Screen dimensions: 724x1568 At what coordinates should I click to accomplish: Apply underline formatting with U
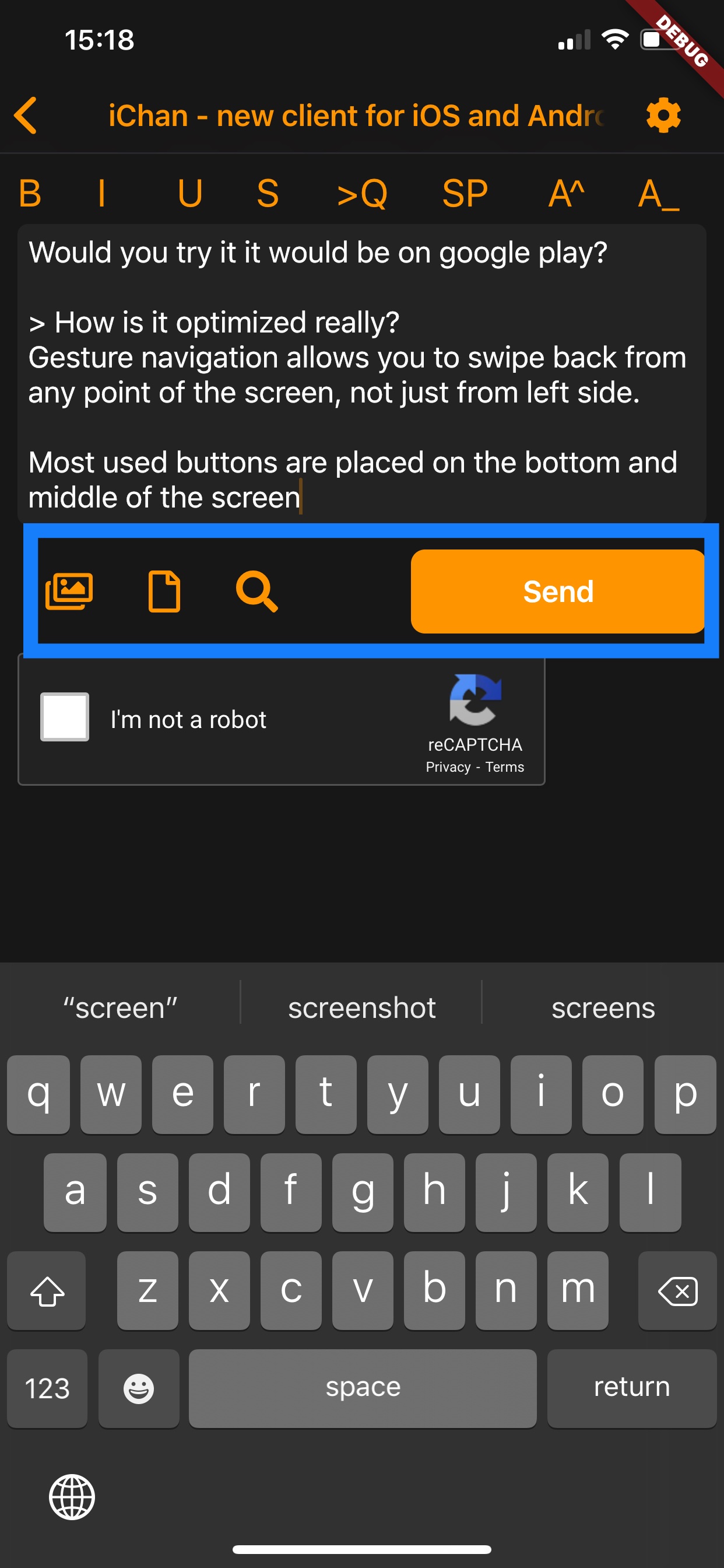190,194
